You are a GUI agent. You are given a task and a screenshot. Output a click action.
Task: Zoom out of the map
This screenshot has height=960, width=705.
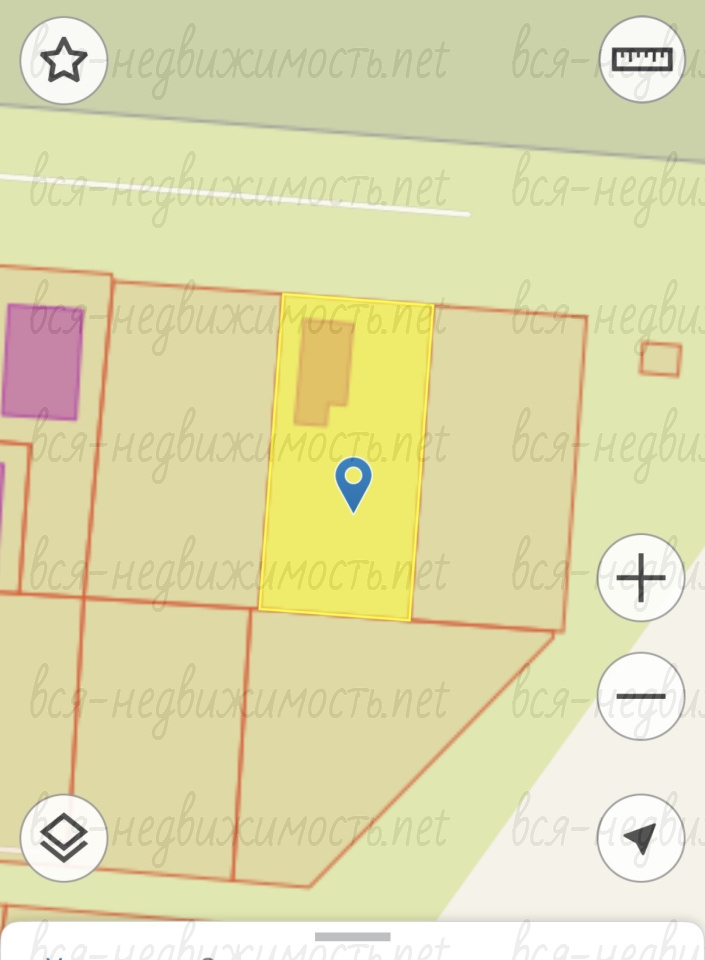coord(641,696)
